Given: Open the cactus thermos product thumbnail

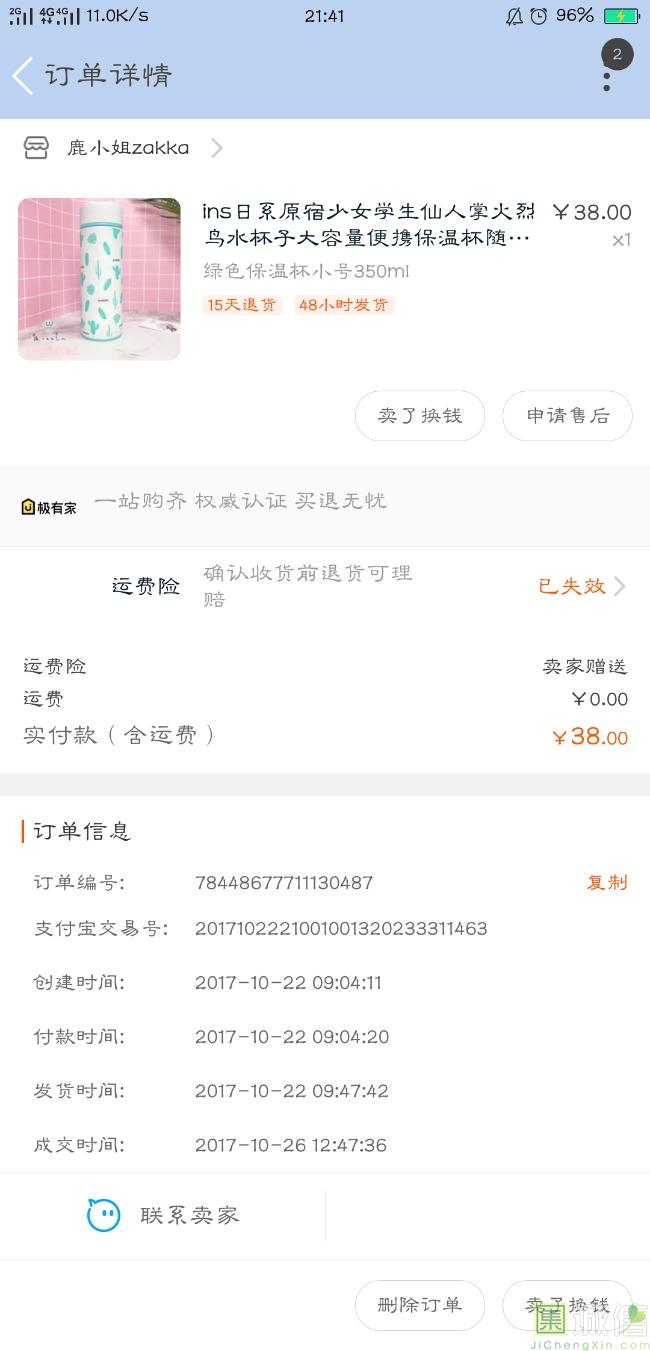Looking at the screenshot, I should click(99, 279).
